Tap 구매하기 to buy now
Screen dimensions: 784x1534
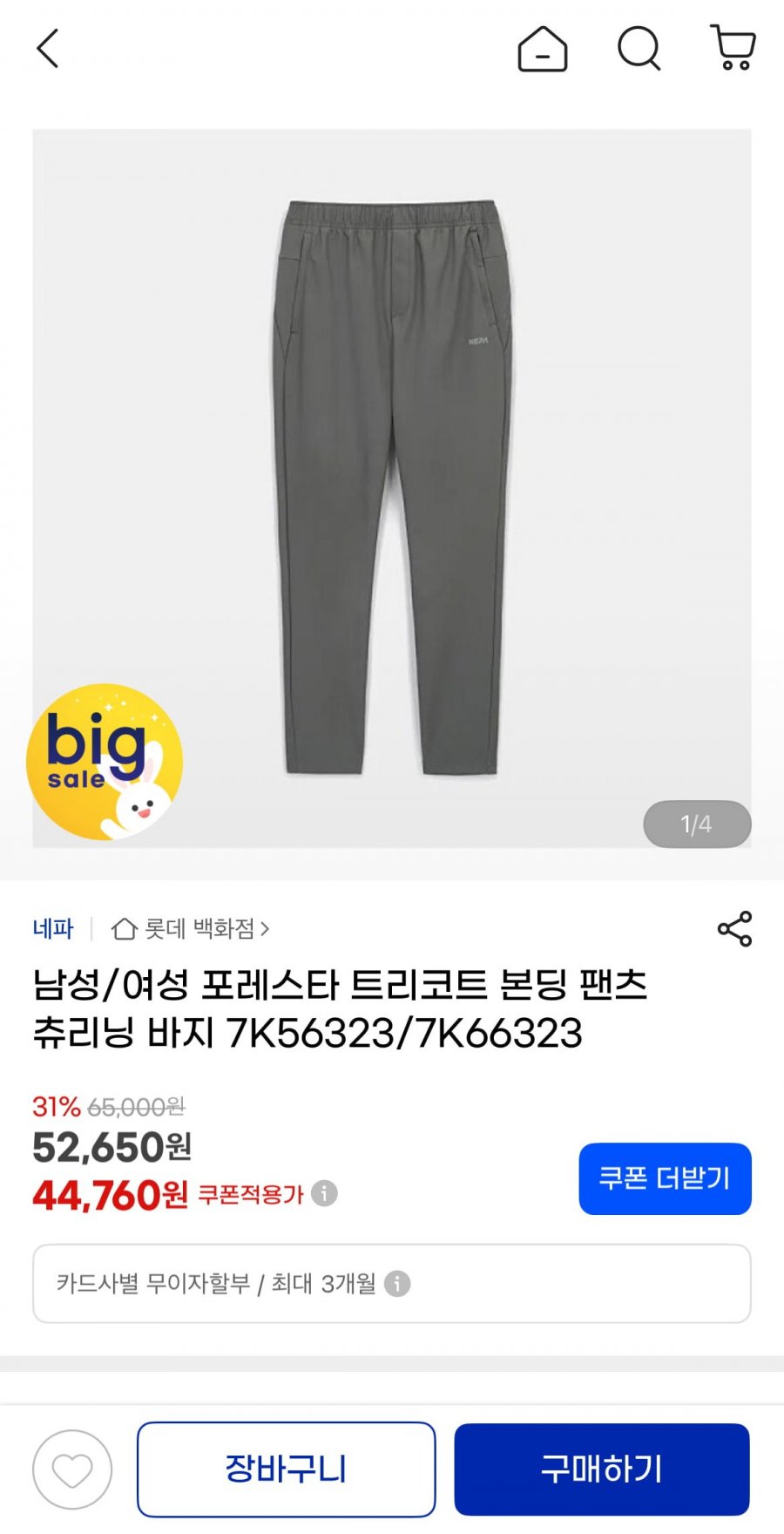602,1470
